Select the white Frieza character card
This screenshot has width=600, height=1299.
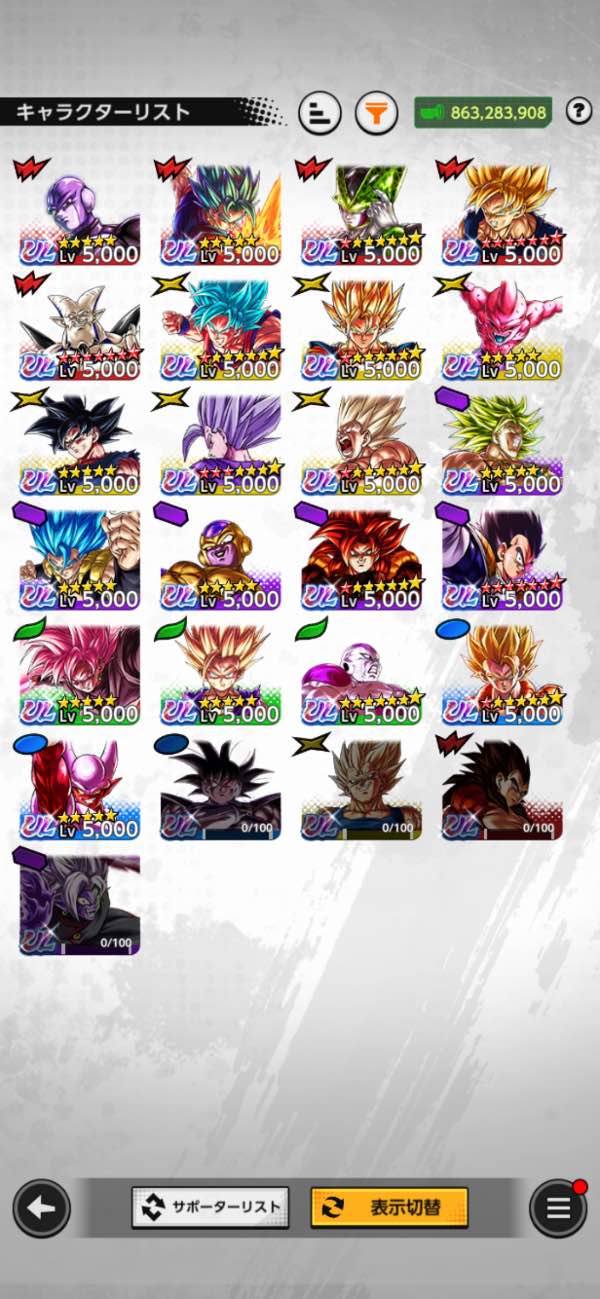tap(362, 674)
